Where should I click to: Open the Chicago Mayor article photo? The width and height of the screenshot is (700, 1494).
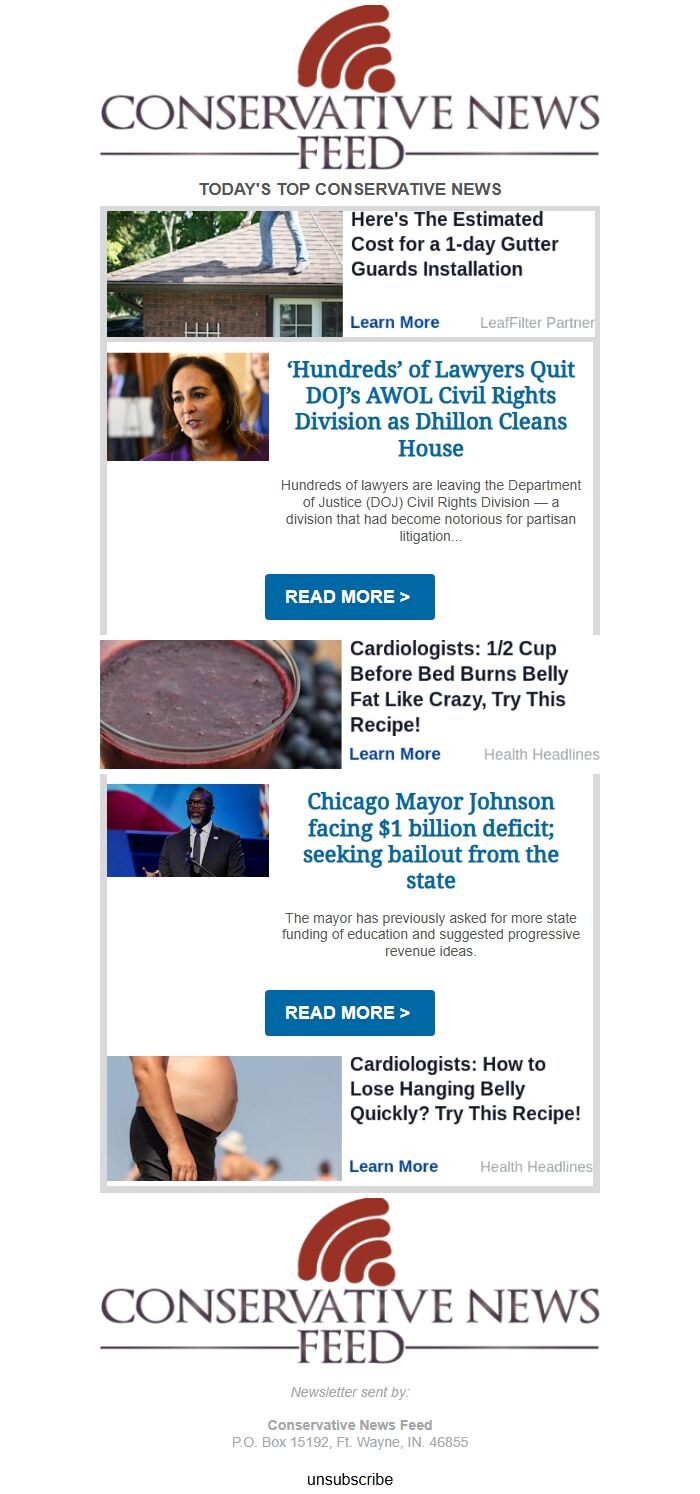[188, 830]
